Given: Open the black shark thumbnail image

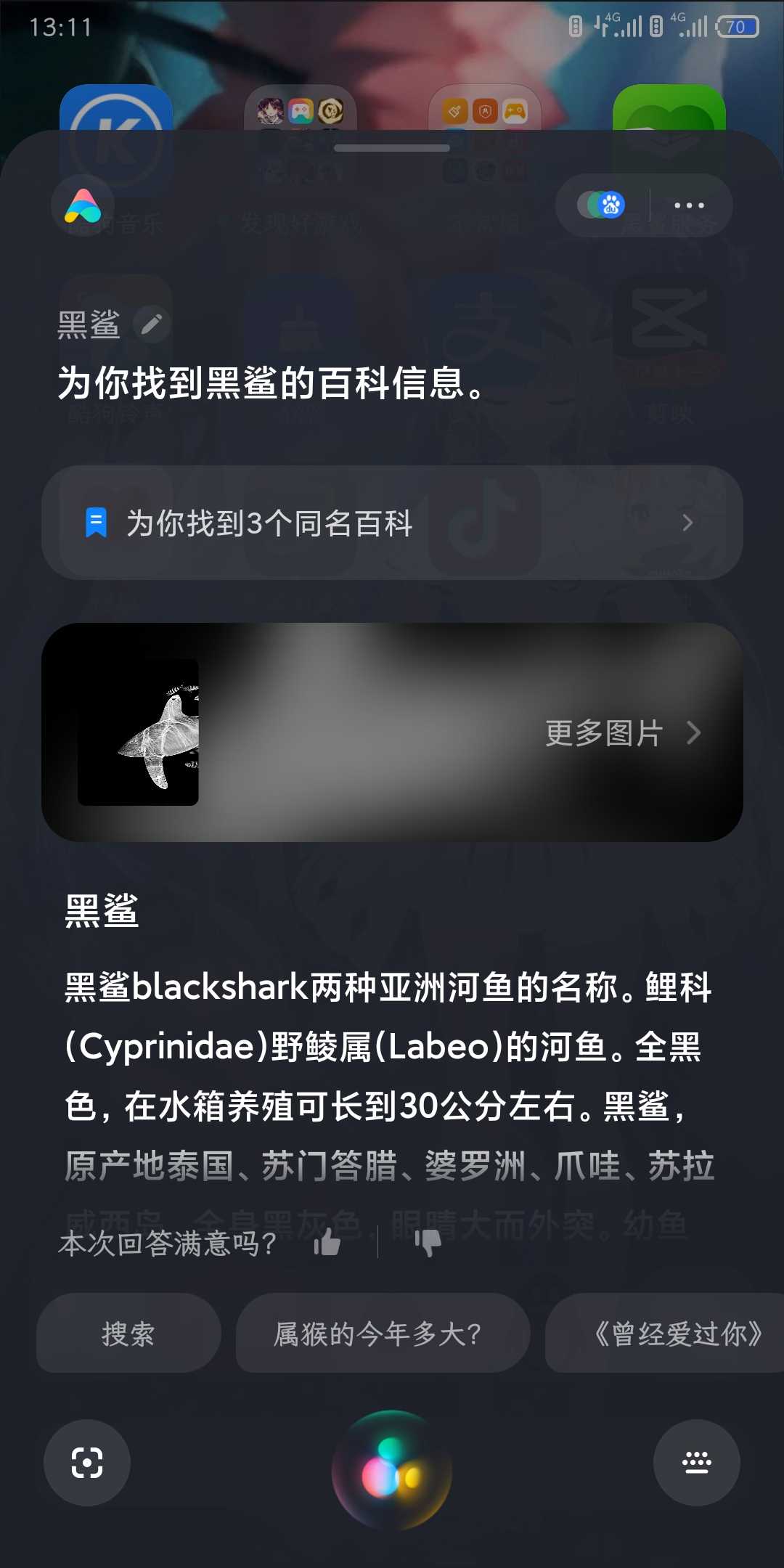Looking at the screenshot, I should click(138, 732).
